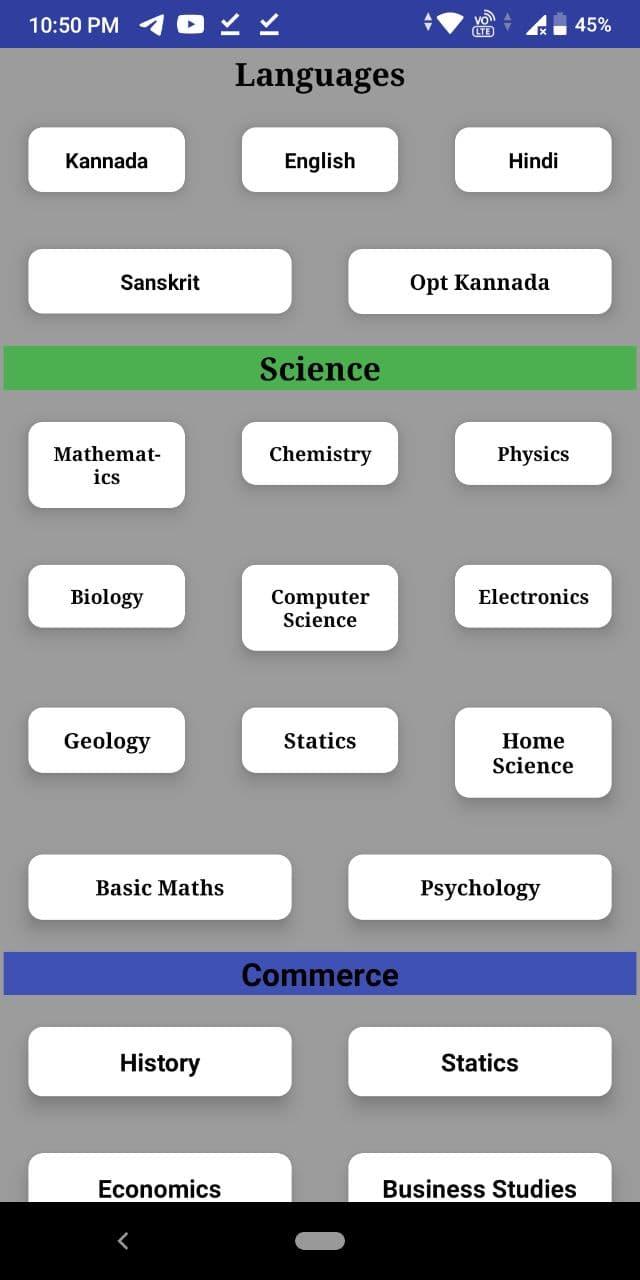Select the Kannada language button
Image resolution: width=640 pixels, height=1280 pixels.
coord(106,160)
